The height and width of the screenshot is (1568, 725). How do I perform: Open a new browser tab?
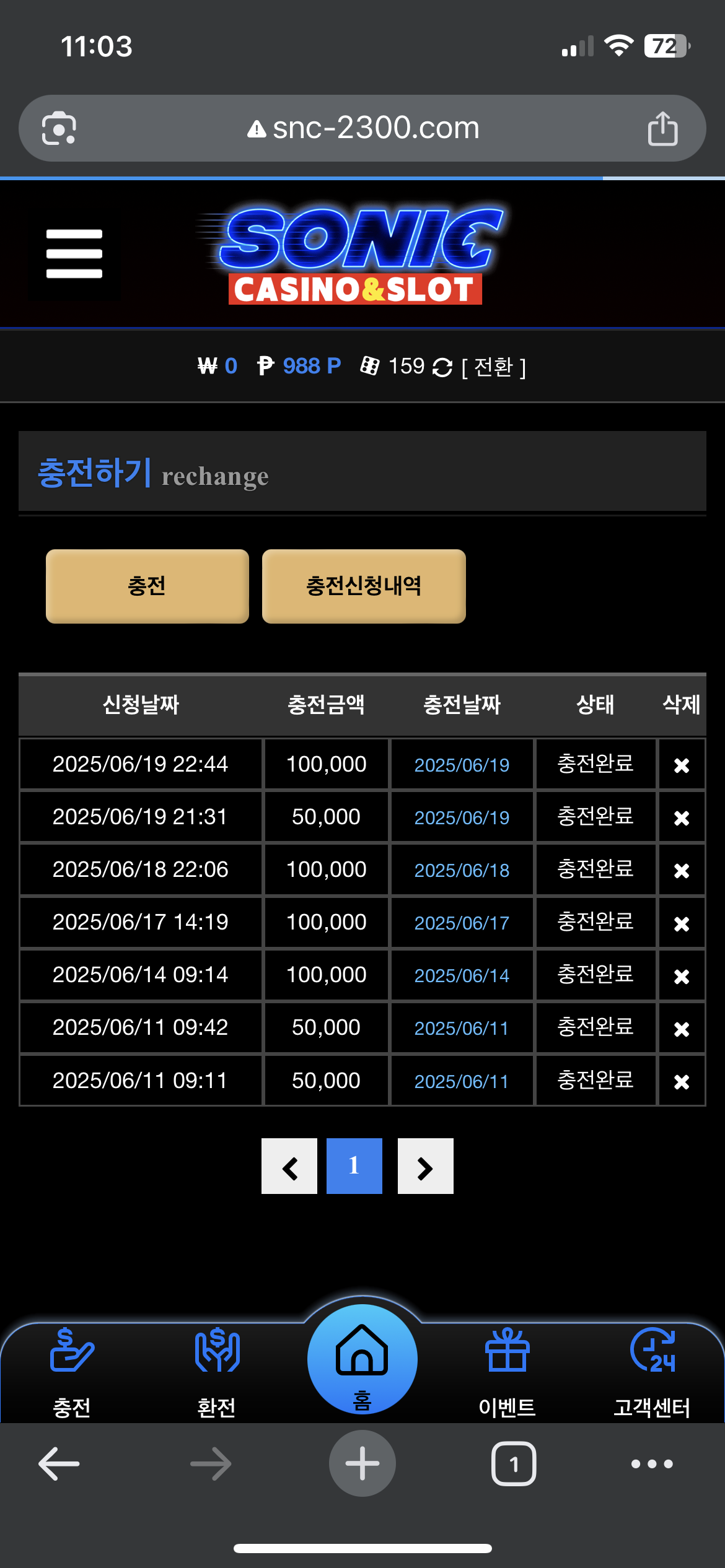point(362,1463)
